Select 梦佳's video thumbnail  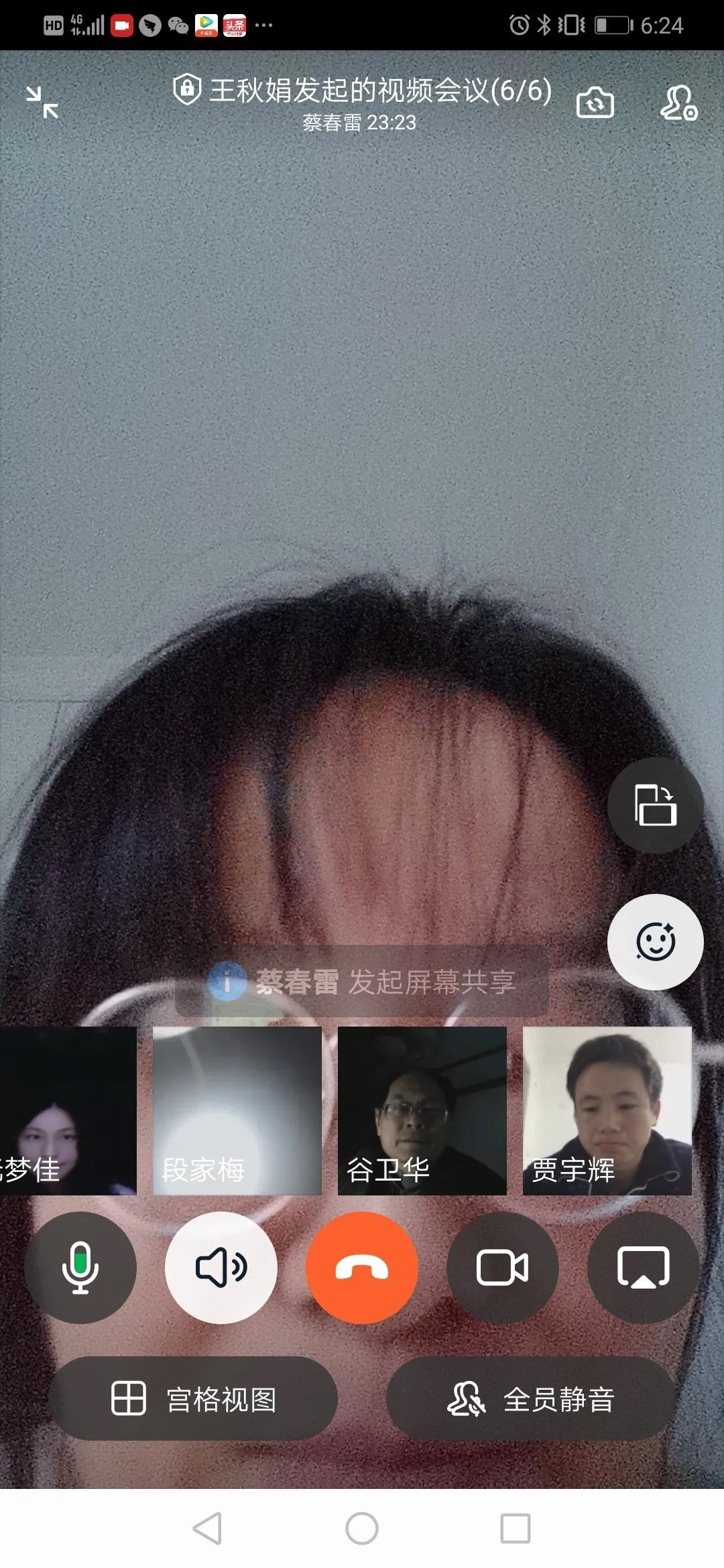67,1110
